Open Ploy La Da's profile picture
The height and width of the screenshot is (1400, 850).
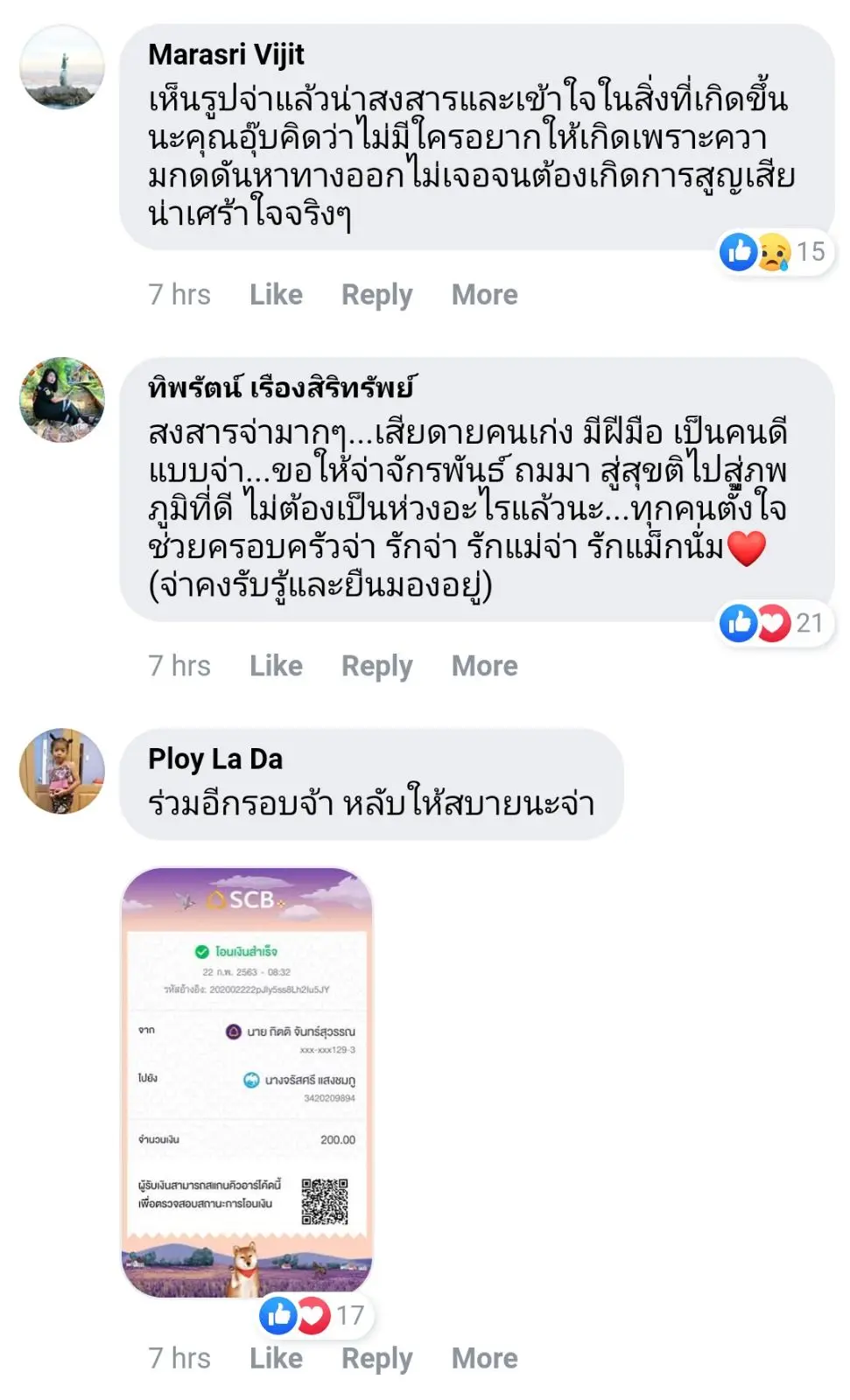click(62, 771)
